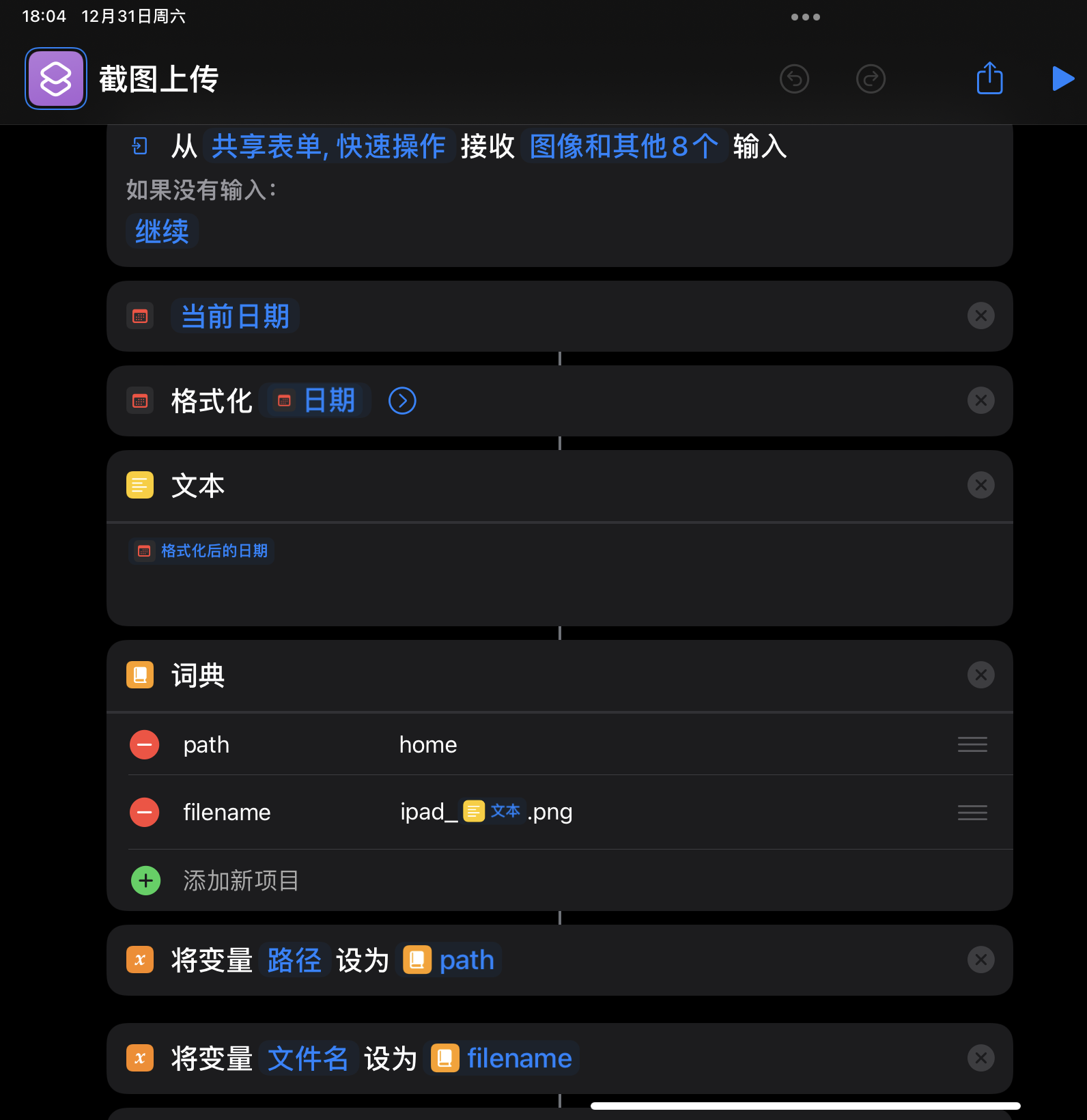1087x1120 pixels.
Task: Rename the variable 路径
Action: coord(294,960)
